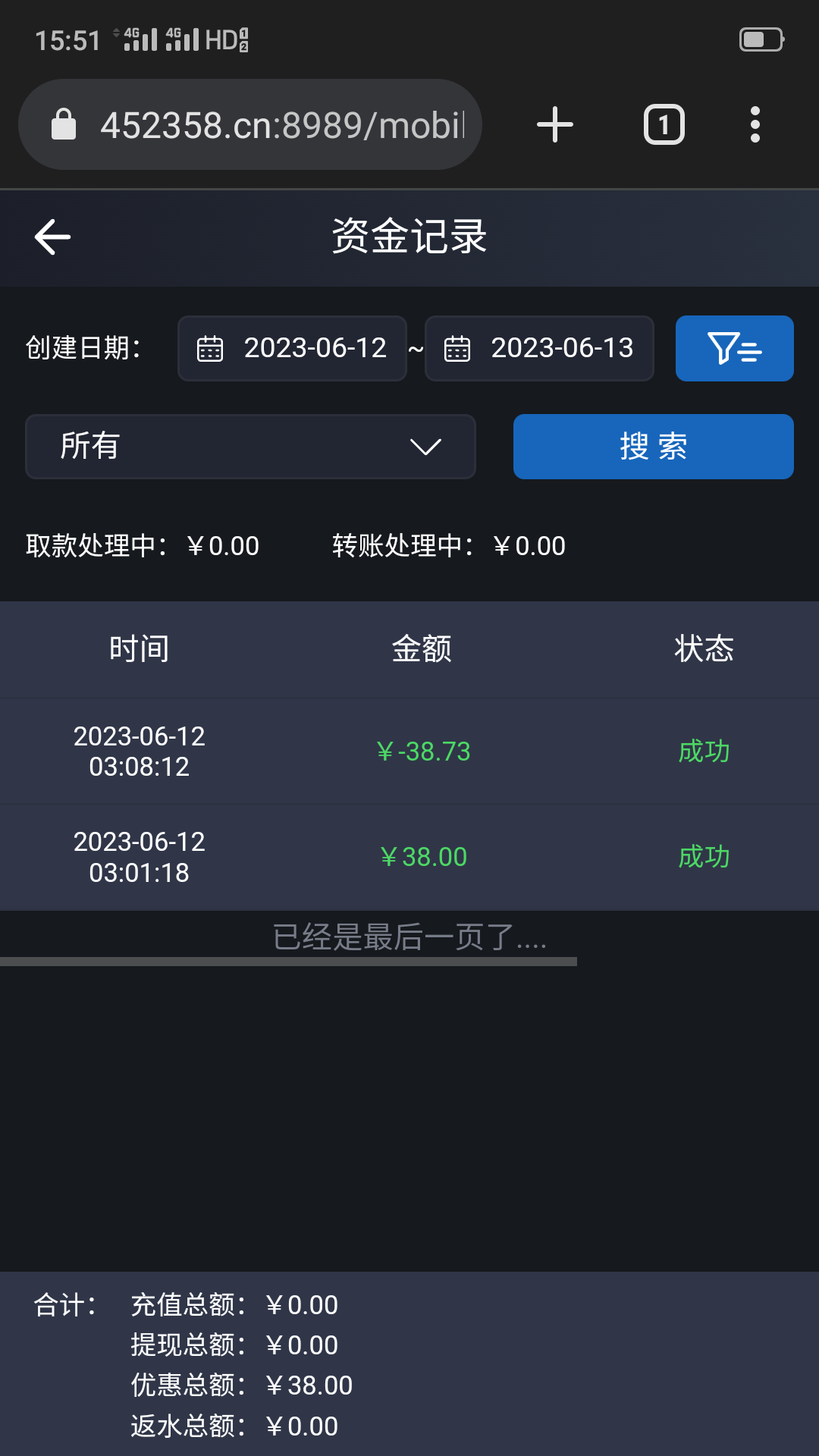Go back from 资金记录 page
This screenshot has width=819, height=1456.
(53, 237)
